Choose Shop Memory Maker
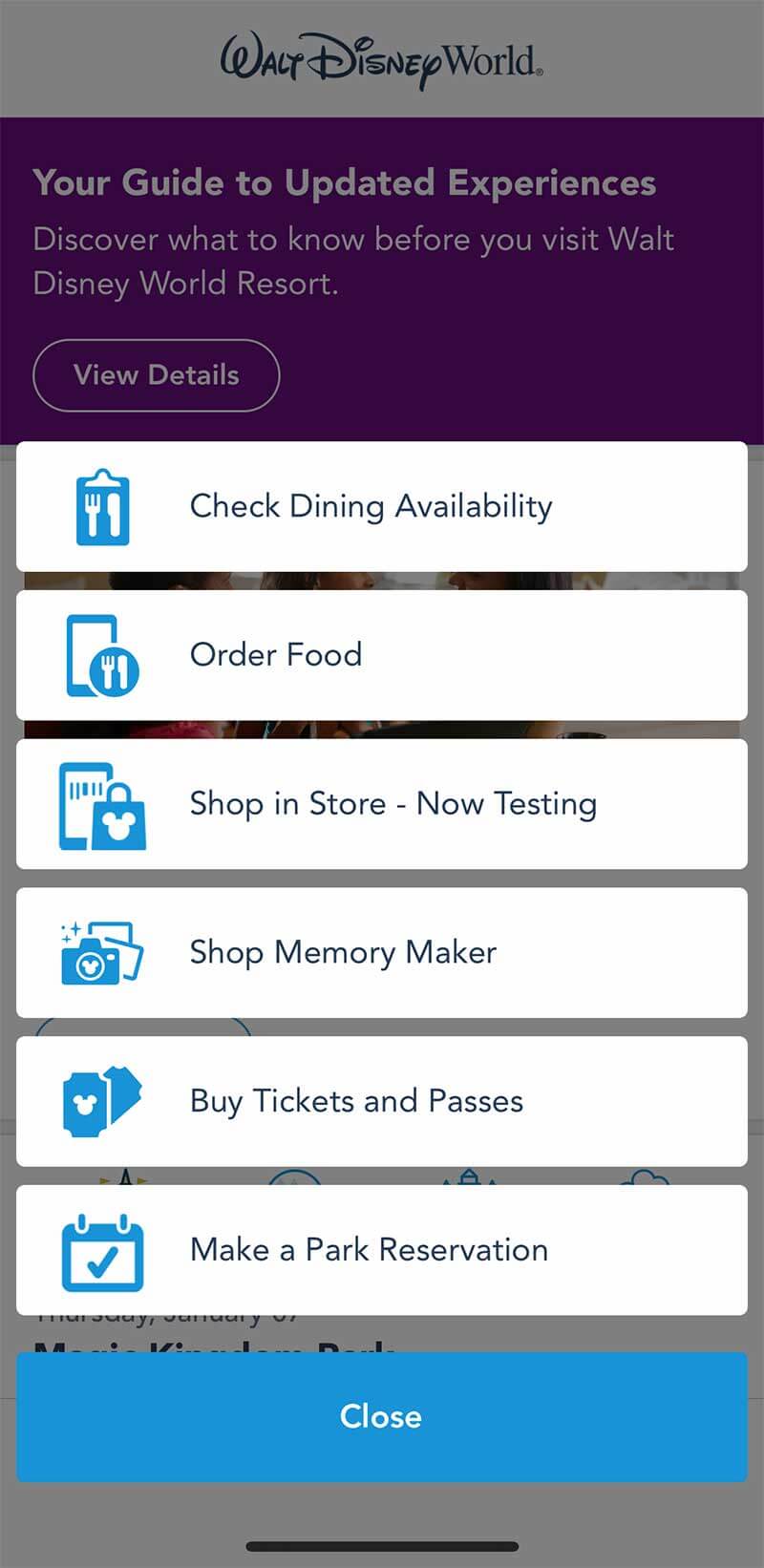This screenshot has height=1568, width=764. (382, 953)
